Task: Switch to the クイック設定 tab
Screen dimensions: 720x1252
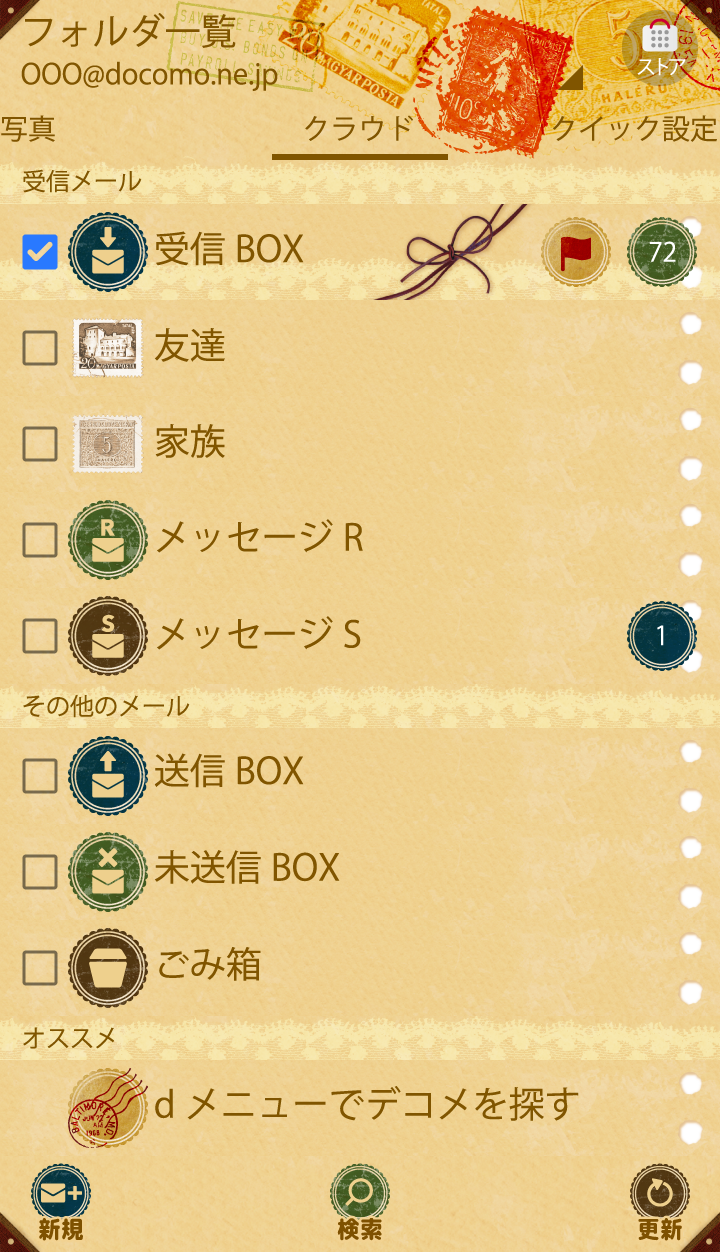Action: click(x=634, y=129)
